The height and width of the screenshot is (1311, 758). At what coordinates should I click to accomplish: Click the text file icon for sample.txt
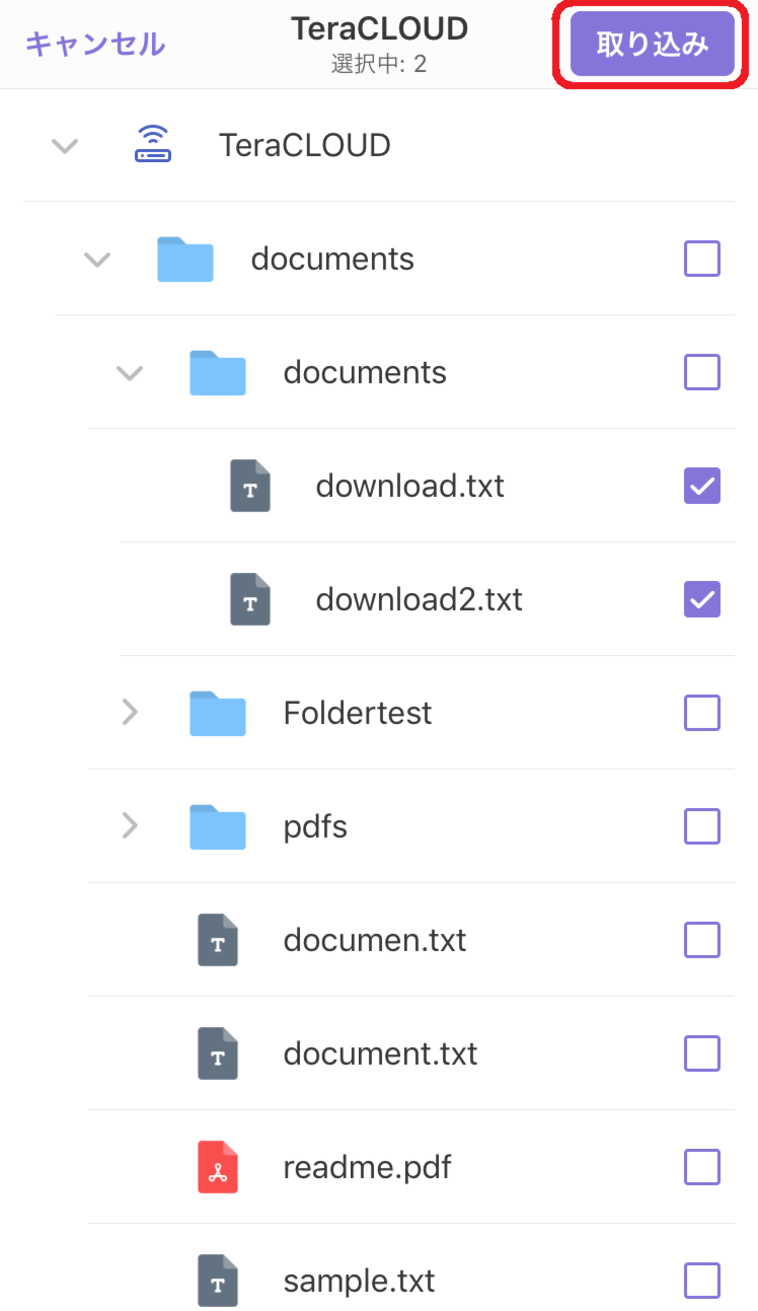(x=217, y=1280)
